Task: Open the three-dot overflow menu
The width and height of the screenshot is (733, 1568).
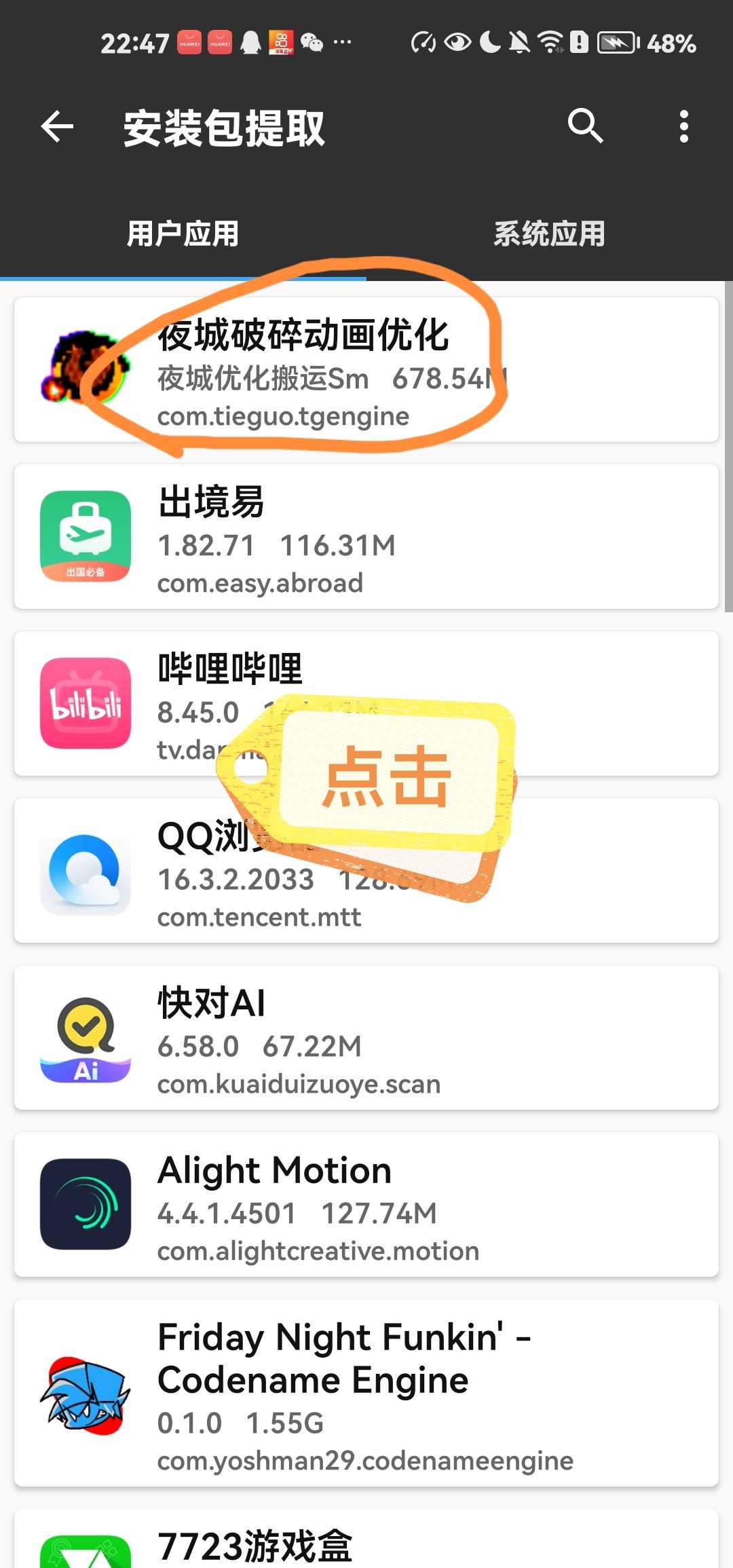Action: (x=683, y=126)
